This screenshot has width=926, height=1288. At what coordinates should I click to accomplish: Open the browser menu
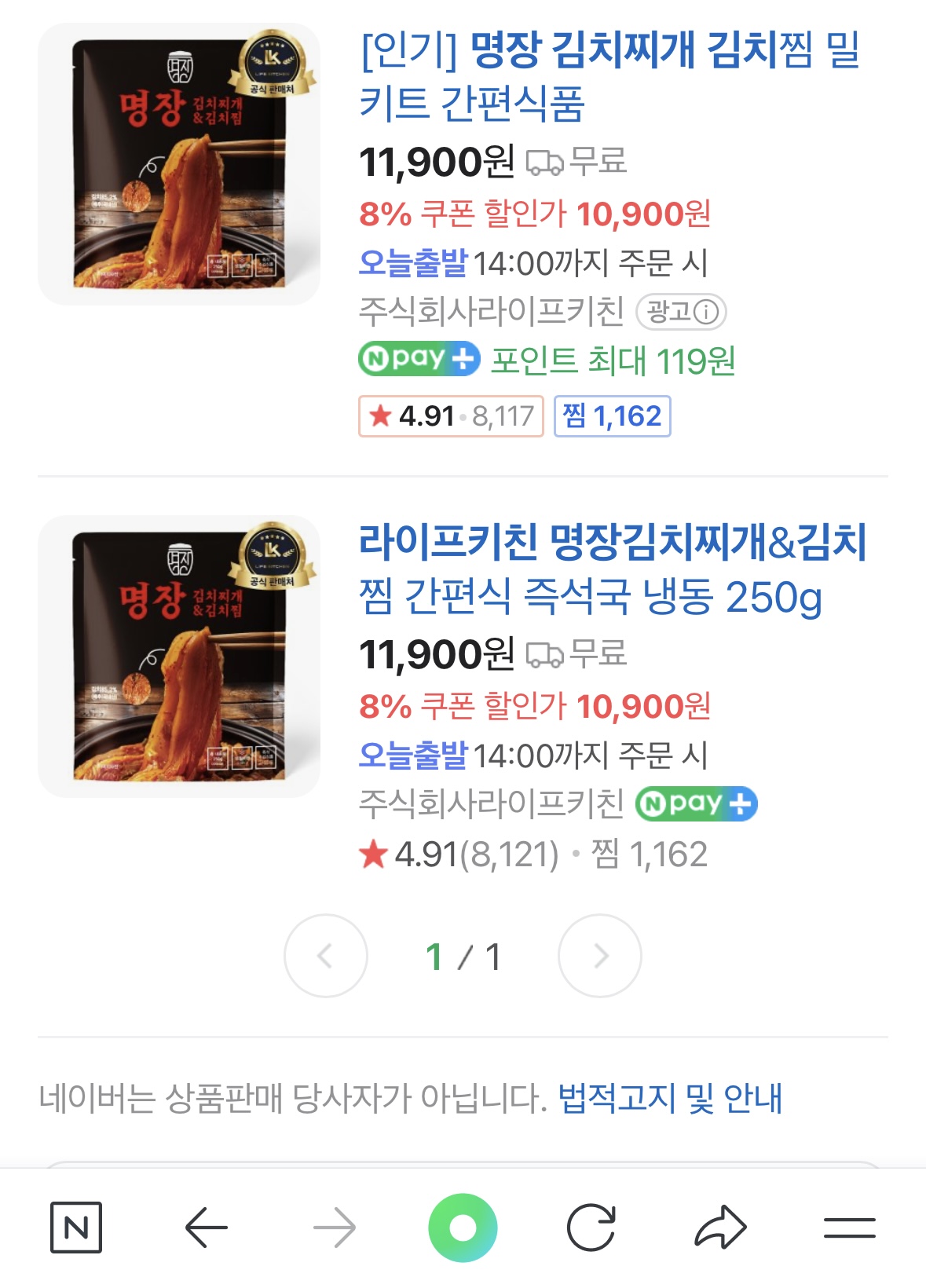849,1227
